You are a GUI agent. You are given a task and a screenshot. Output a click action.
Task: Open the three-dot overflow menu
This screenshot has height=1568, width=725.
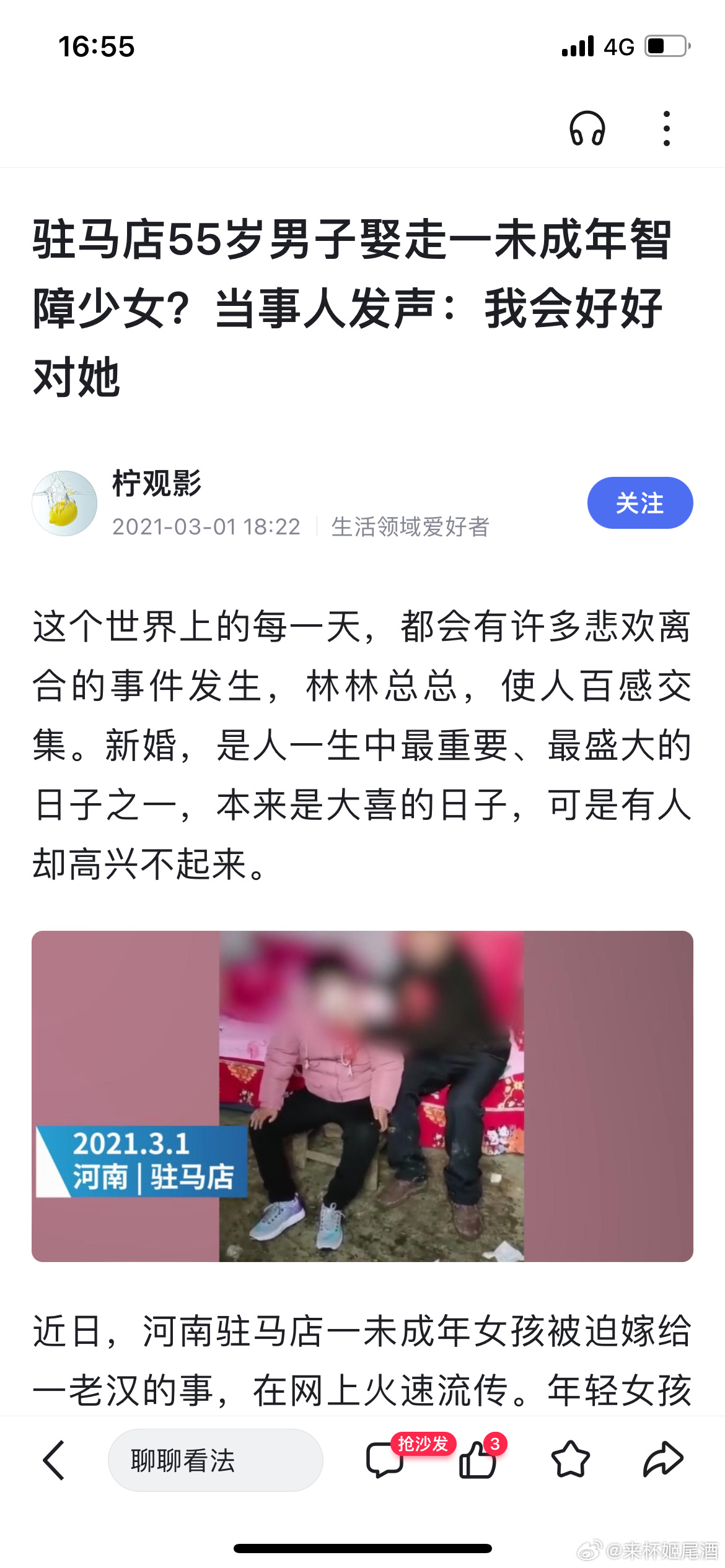[x=666, y=129]
